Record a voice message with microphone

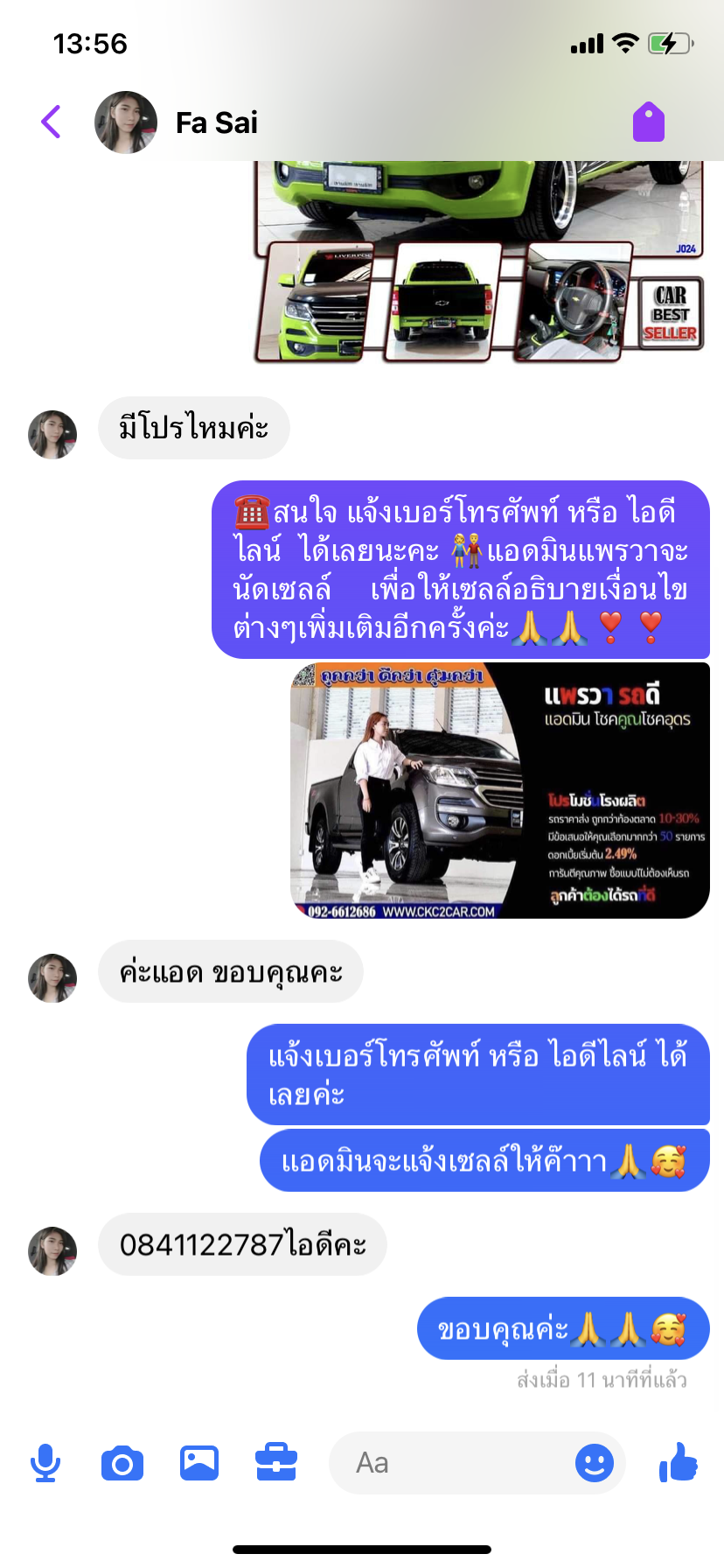[45, 1463]
